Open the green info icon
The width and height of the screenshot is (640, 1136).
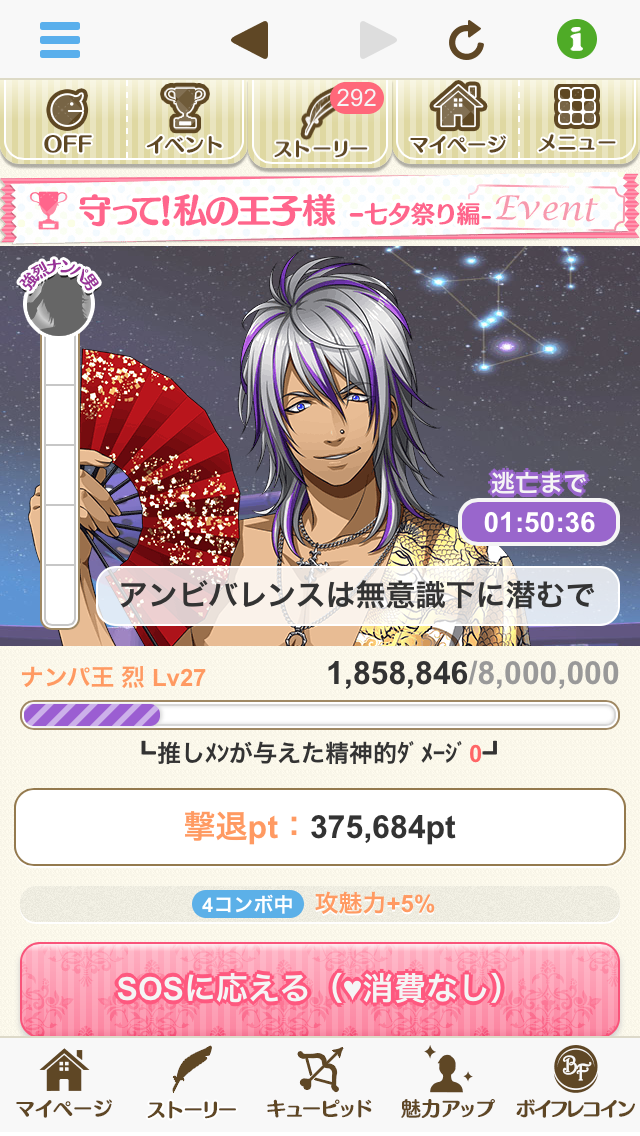pyautogui.click(x=576, y=40)
